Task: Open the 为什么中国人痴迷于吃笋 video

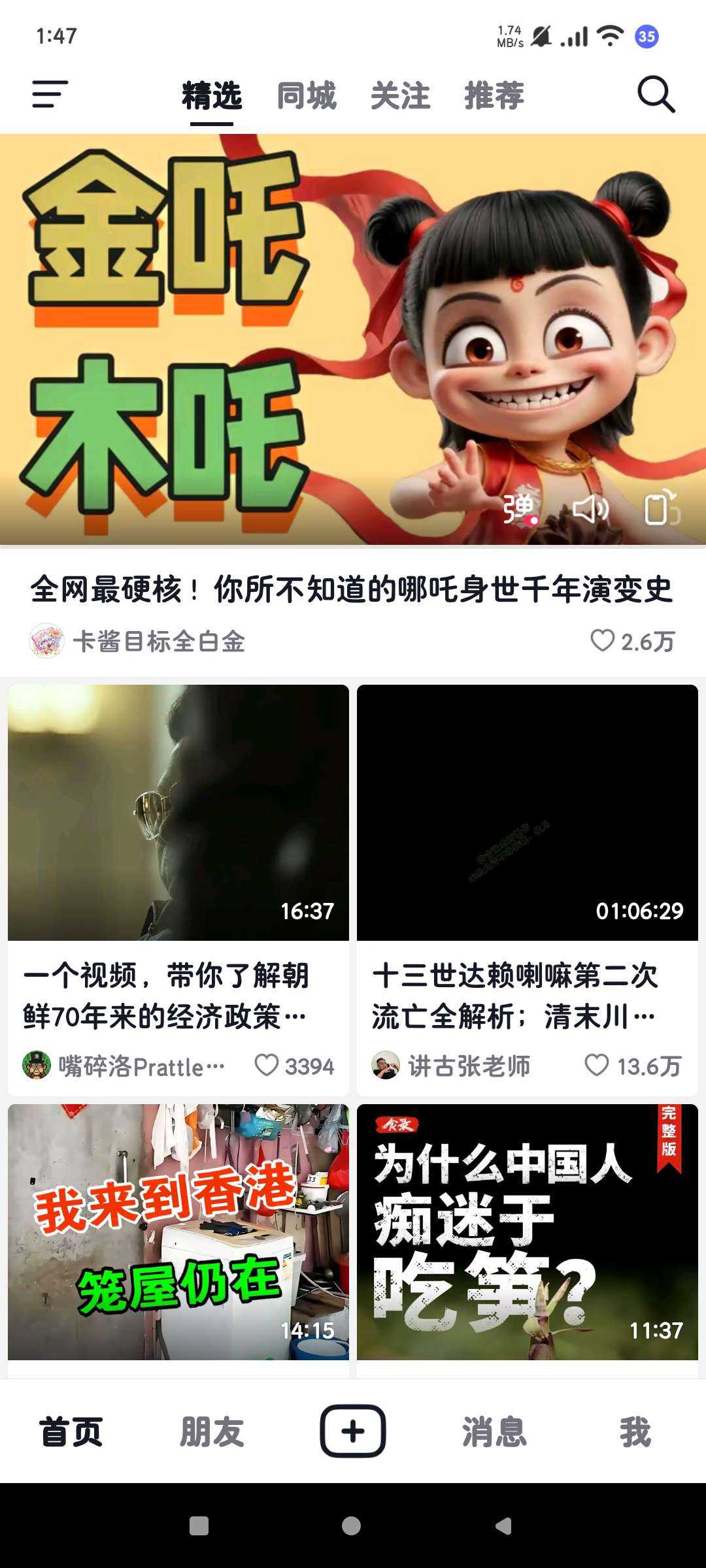Action: pos(527,1232)
